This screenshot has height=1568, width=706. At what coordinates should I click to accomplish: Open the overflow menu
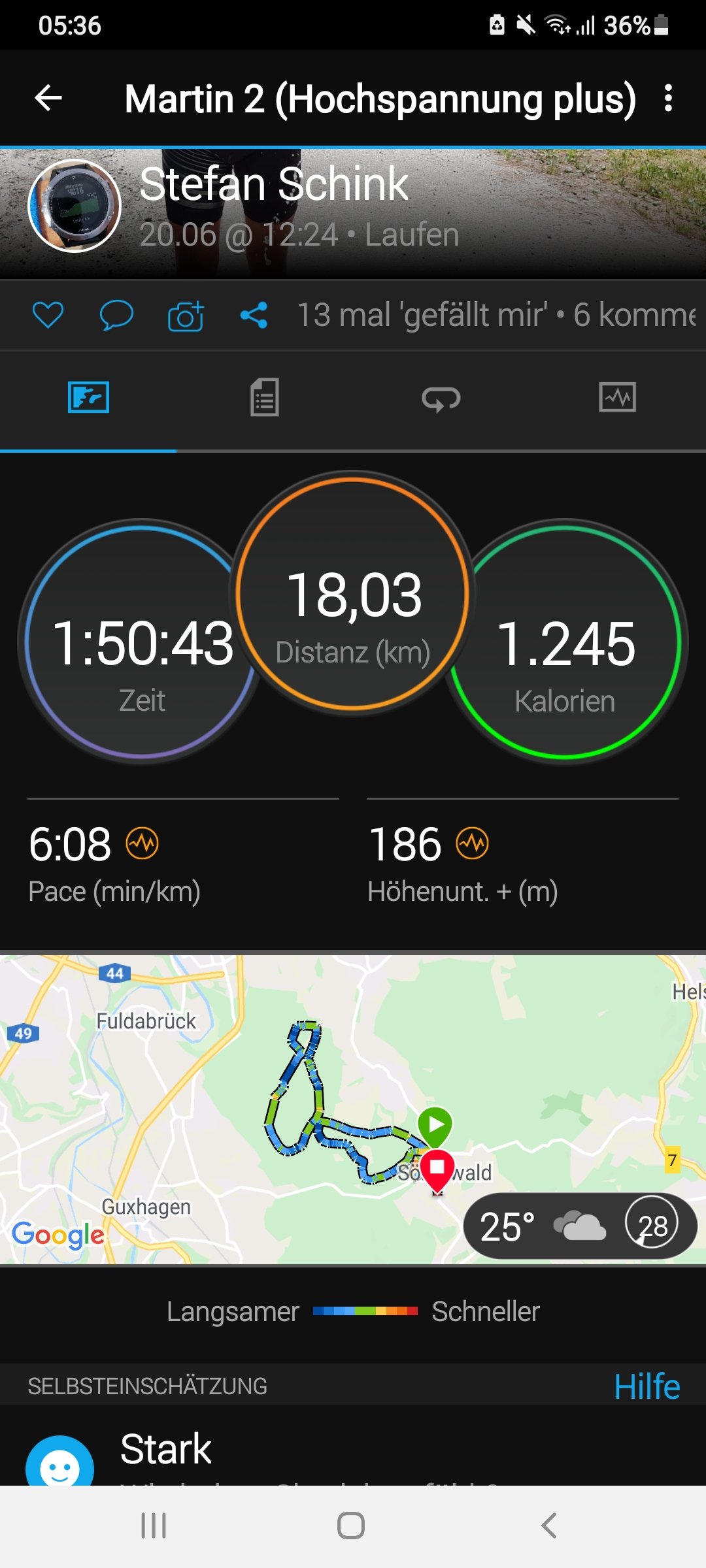pyautogui.click(x=667, y=99)
